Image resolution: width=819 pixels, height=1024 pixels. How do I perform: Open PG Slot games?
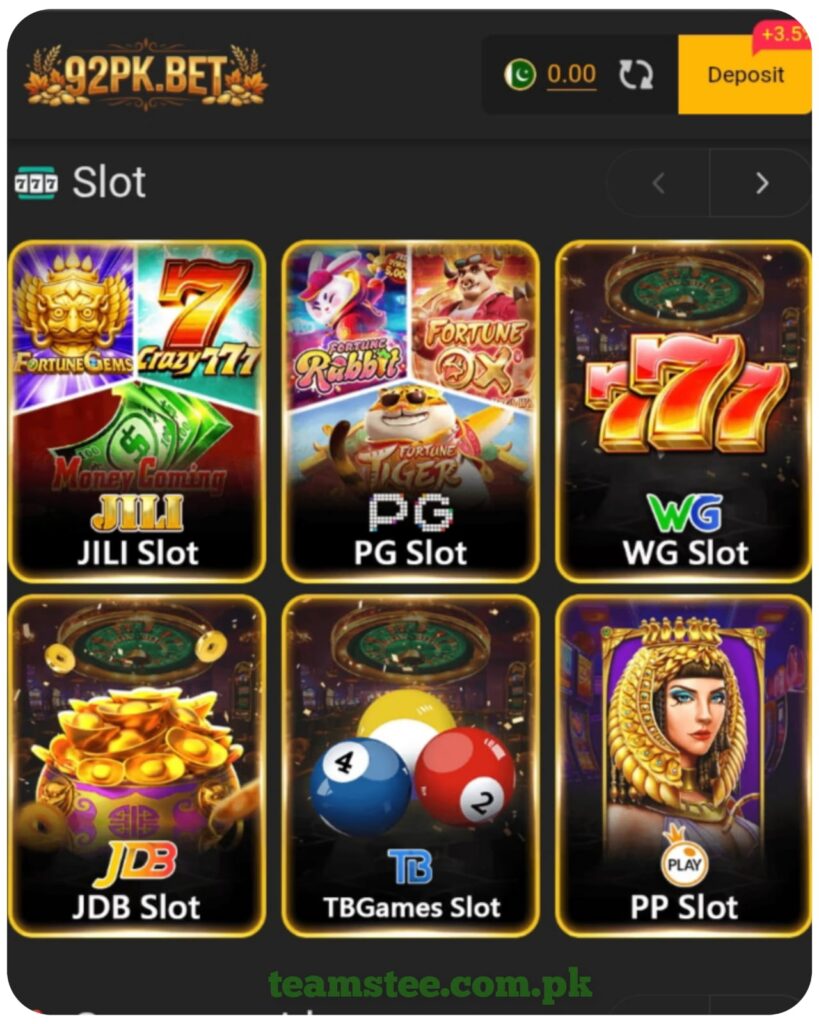click(411, 411)
